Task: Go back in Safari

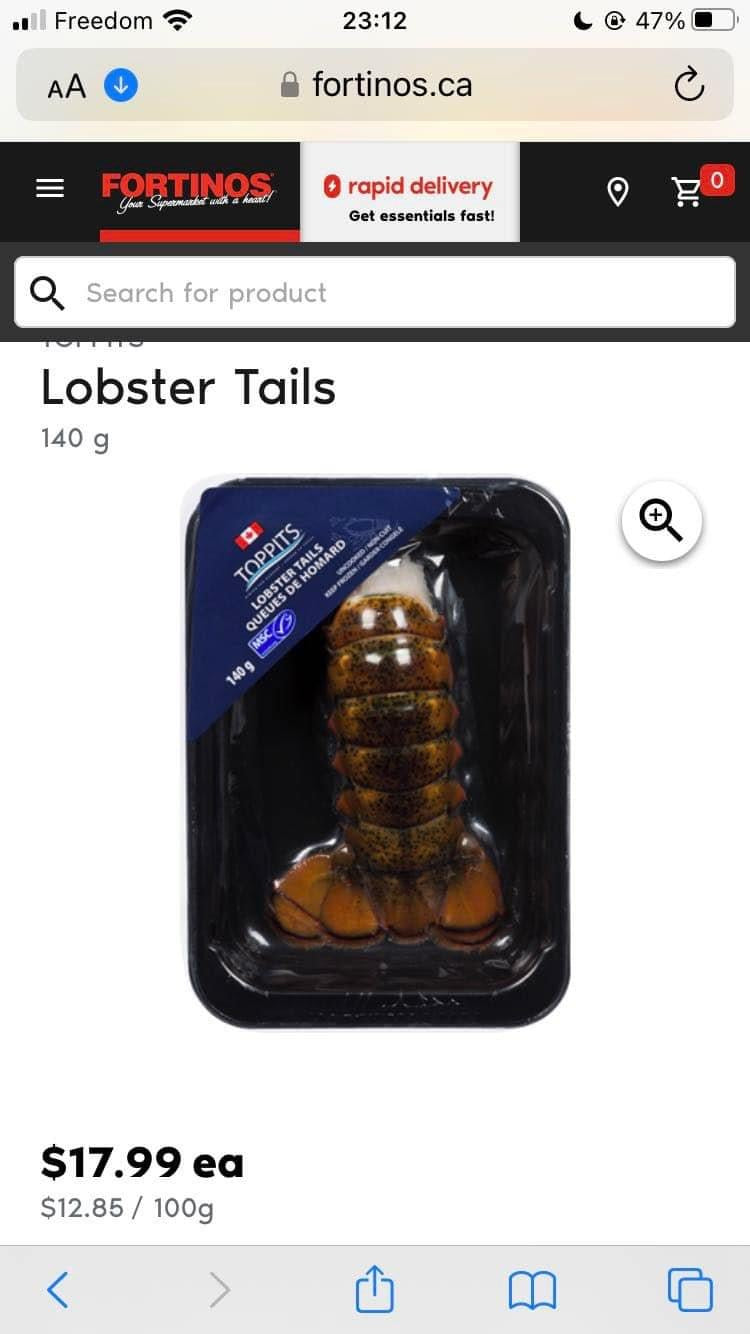Action: point(58,1289)
